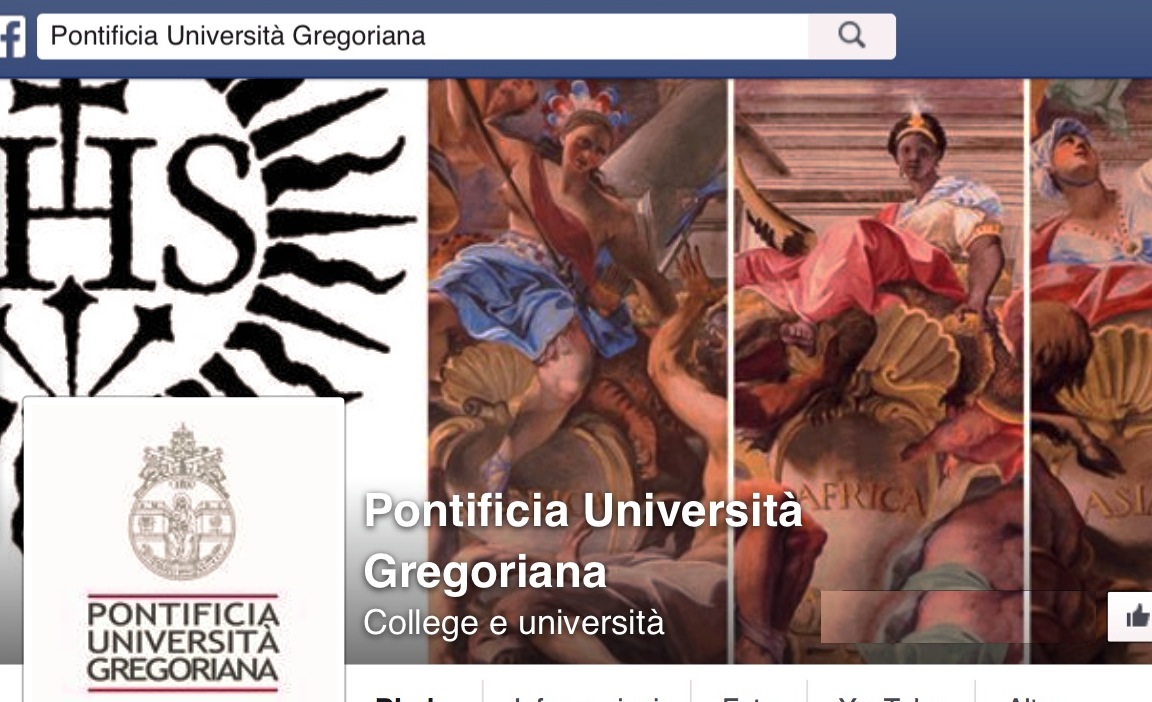The height and width of the screenshot is (702, 1152).
Task: Tap the magnifying glass search button
Action: 851,37
